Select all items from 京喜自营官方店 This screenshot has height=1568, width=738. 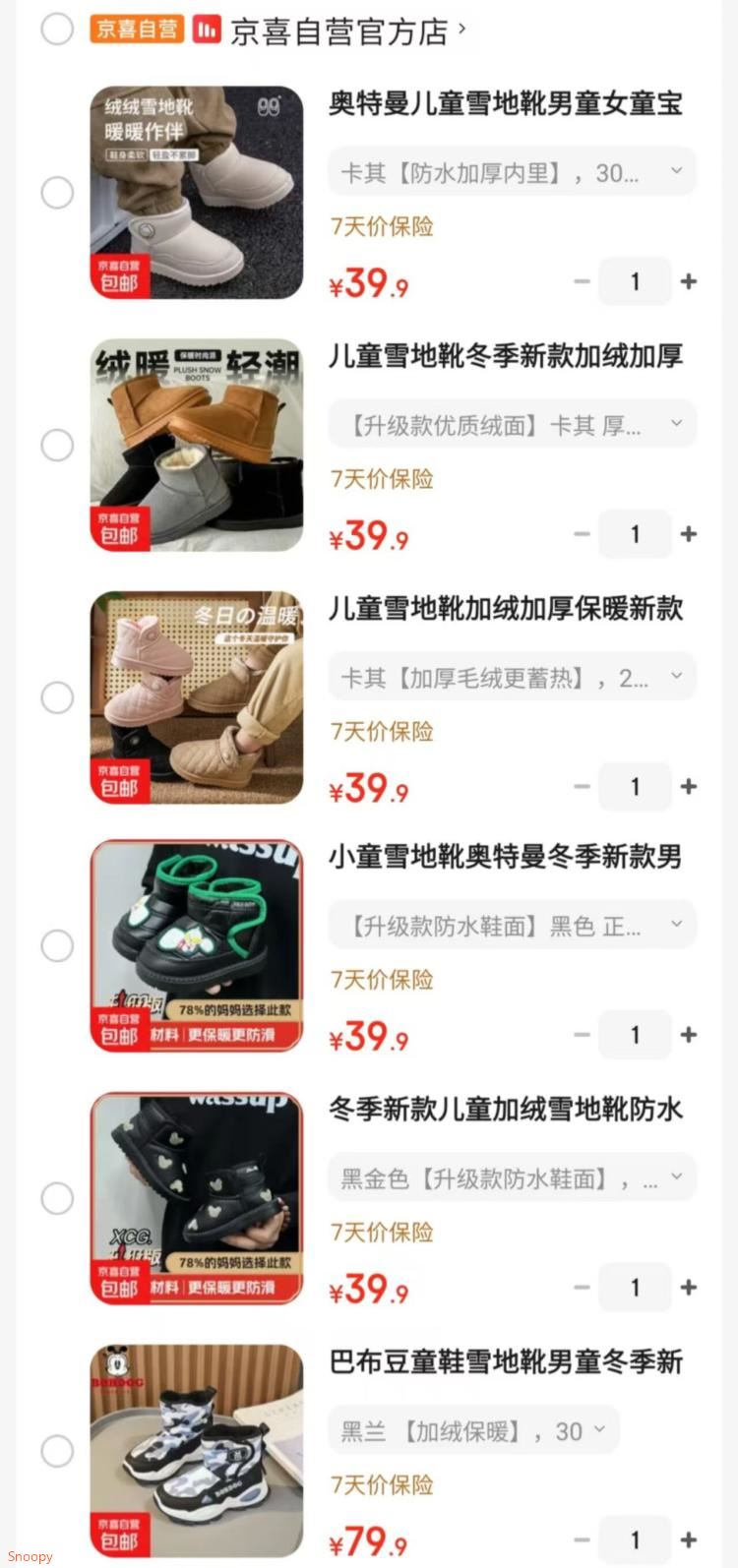tap(57, 29)
